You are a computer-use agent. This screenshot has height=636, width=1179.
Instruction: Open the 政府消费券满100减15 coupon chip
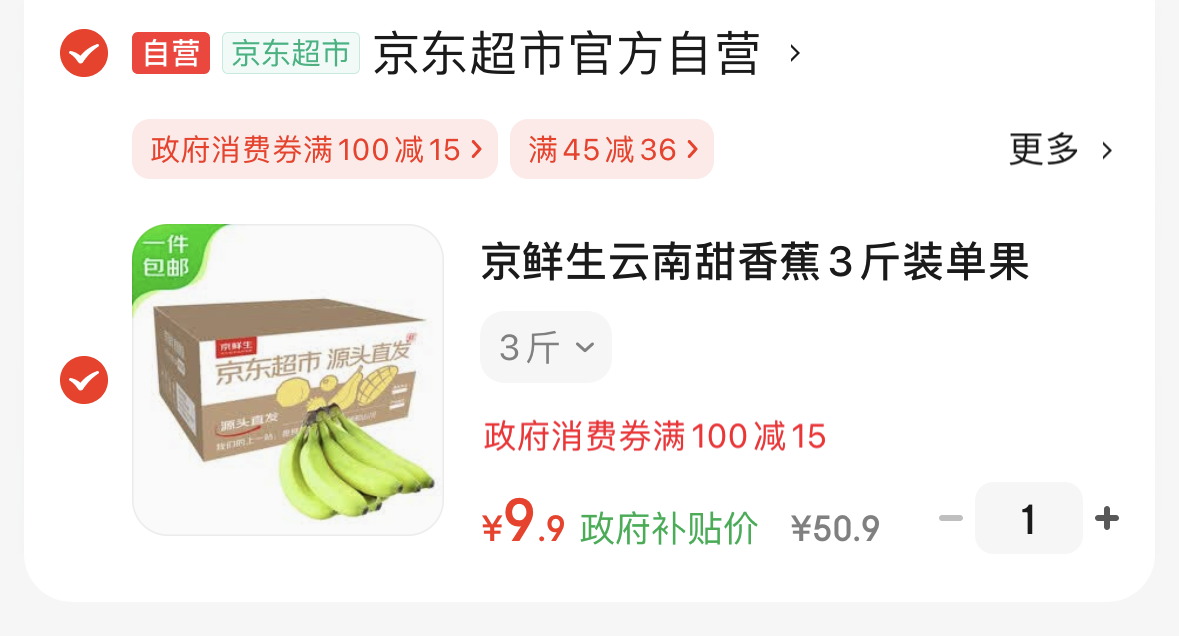315,150
